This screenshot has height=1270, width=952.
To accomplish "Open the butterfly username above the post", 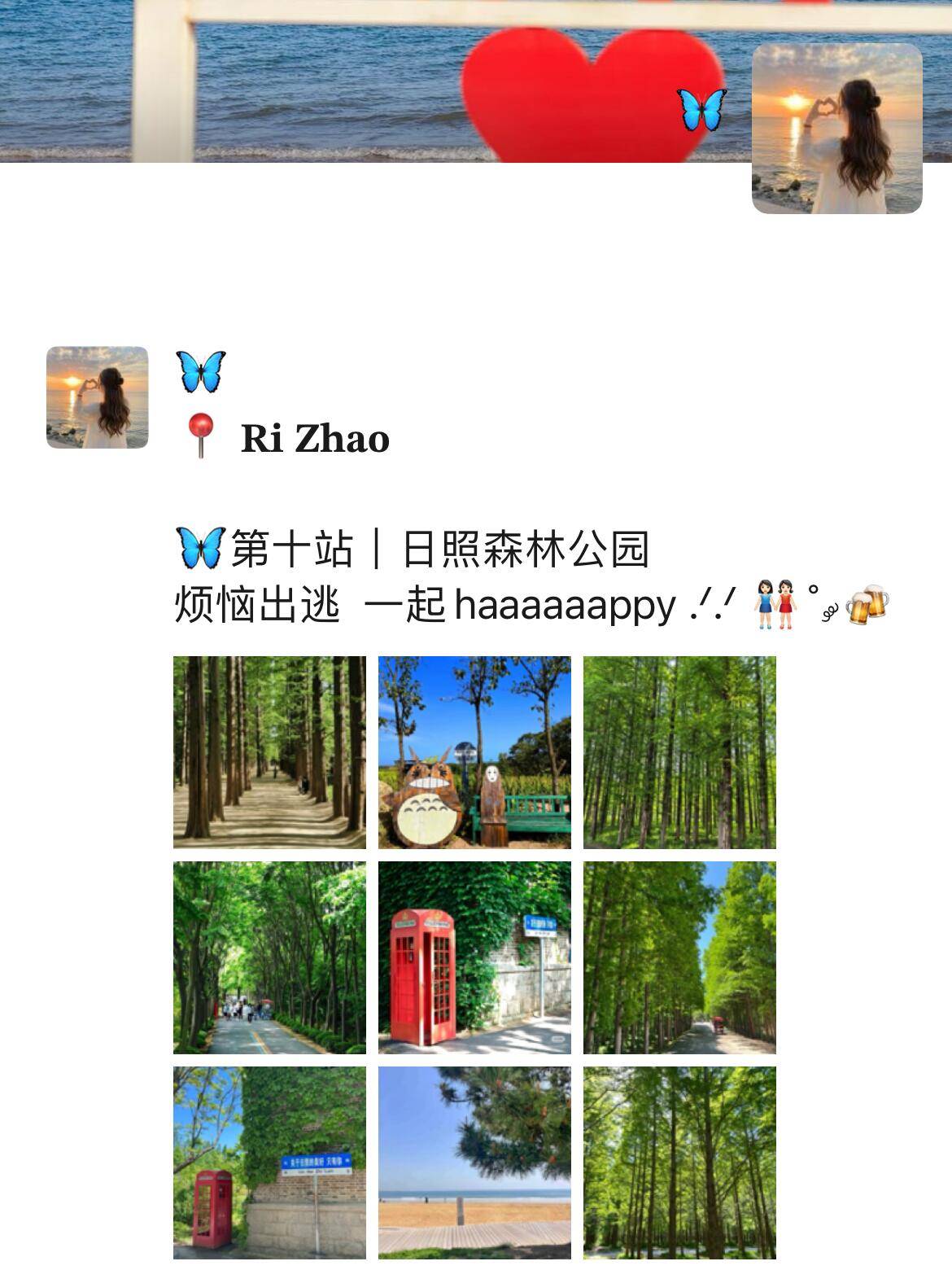I will (201, 371).
